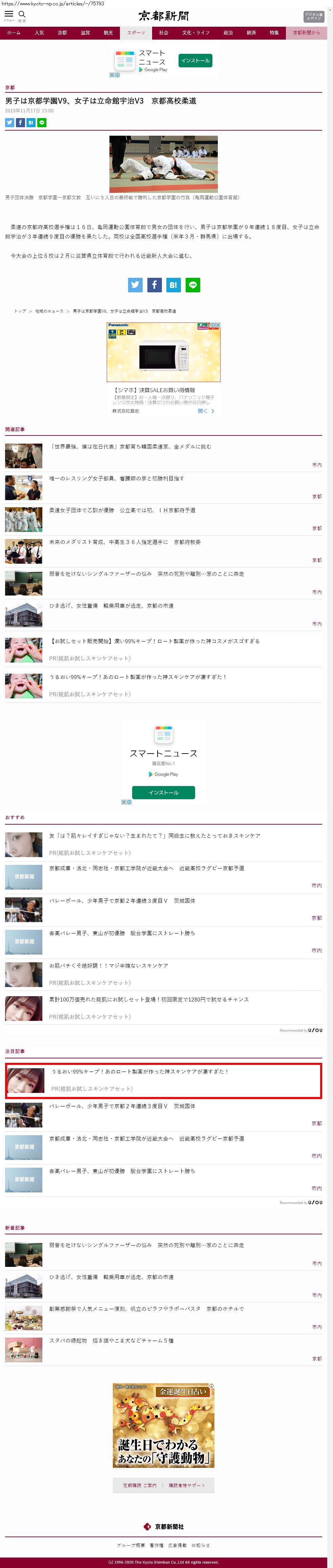Share the article on Twitter under headline

10,122
